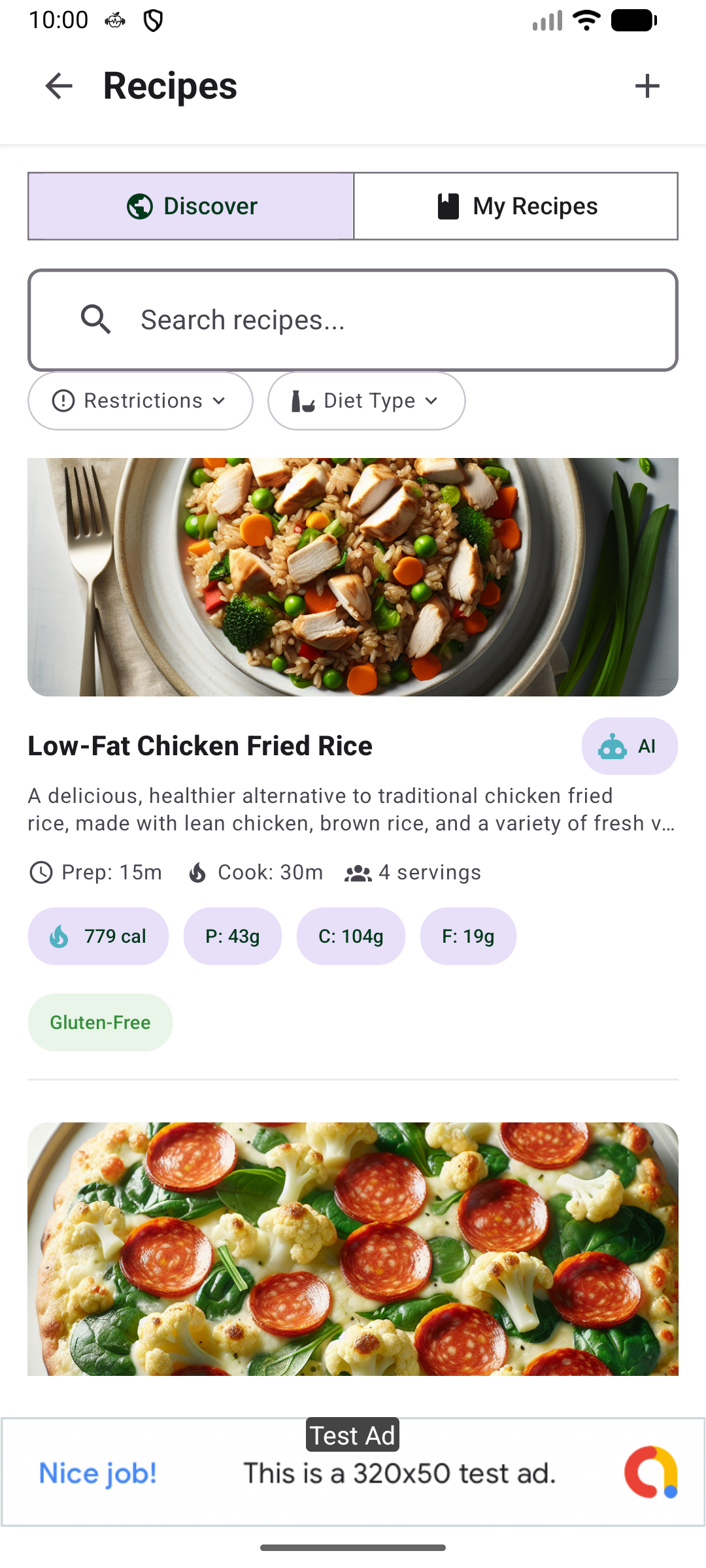Toggle the 779 cal calorie chip
The image size is (706, 1568).
[x=98, y=936]
